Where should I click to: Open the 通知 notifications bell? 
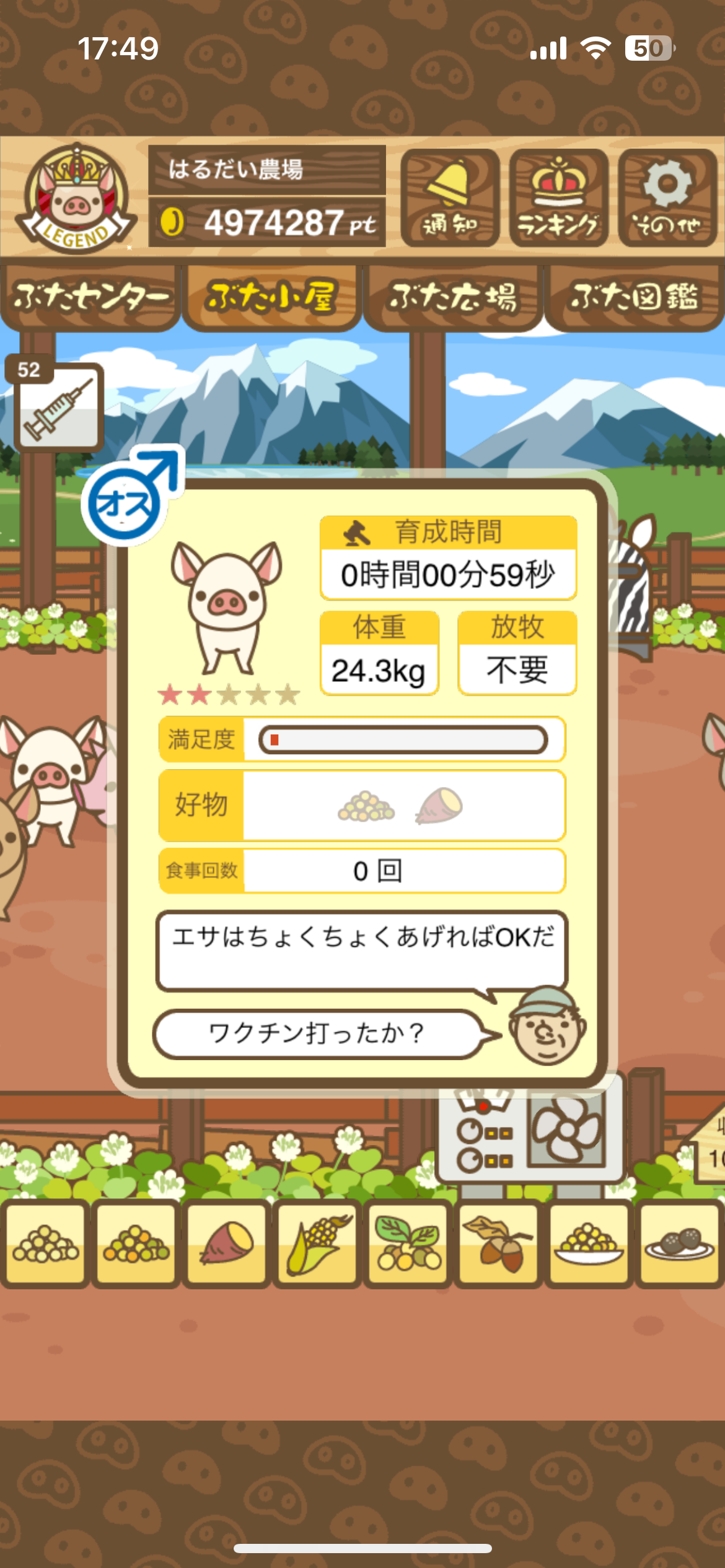coord(450,198)
